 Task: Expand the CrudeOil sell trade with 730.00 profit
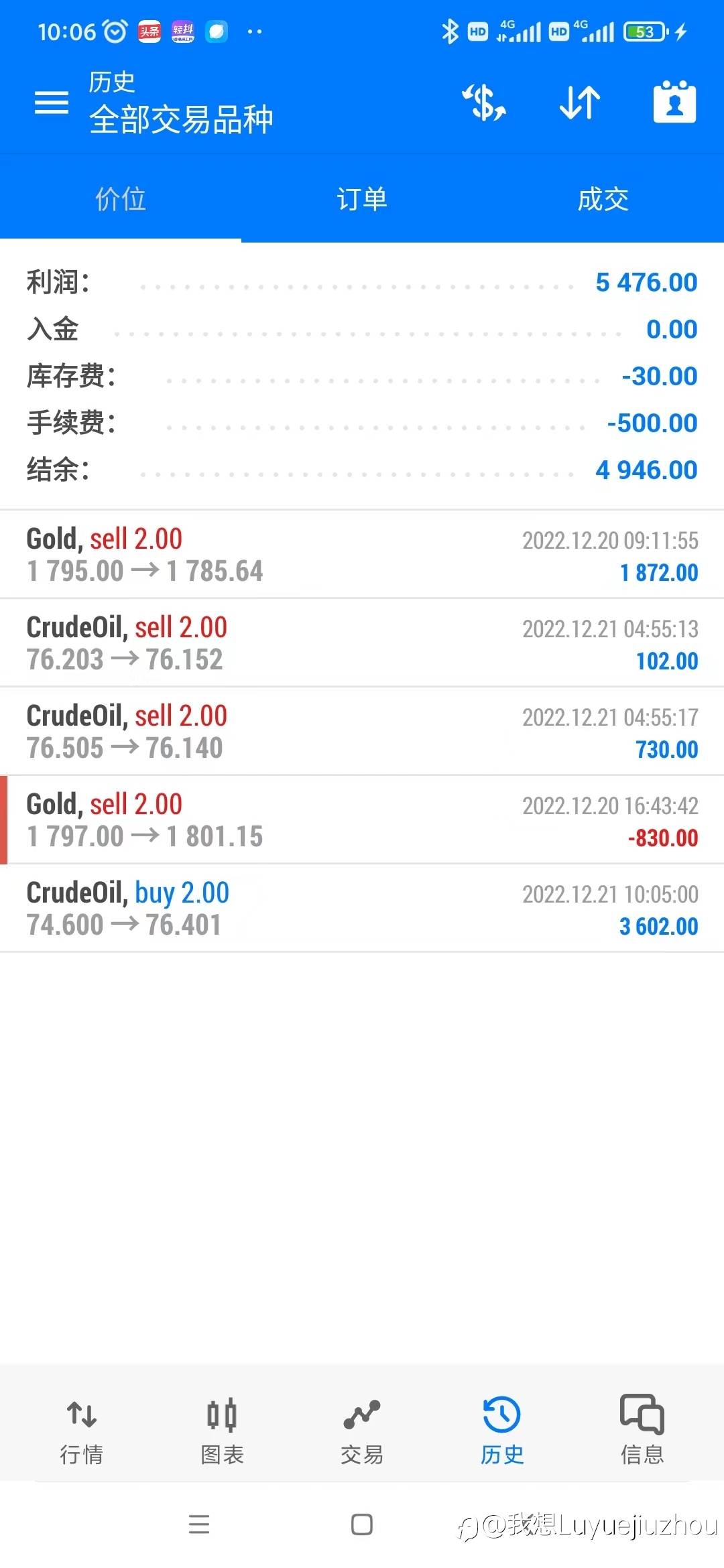(x=362, y=732)
